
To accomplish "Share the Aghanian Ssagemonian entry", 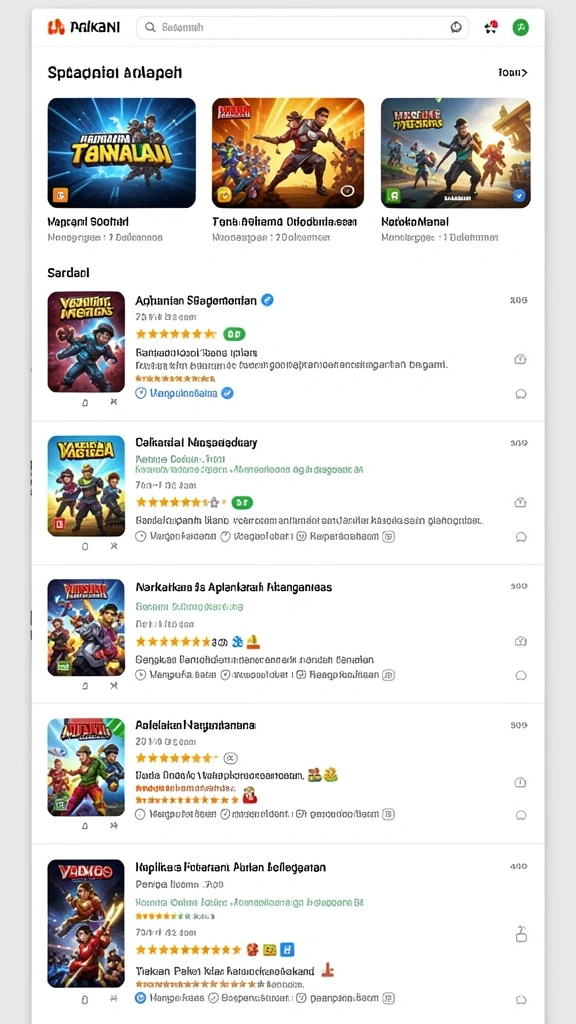I will (x=520, y=359).
